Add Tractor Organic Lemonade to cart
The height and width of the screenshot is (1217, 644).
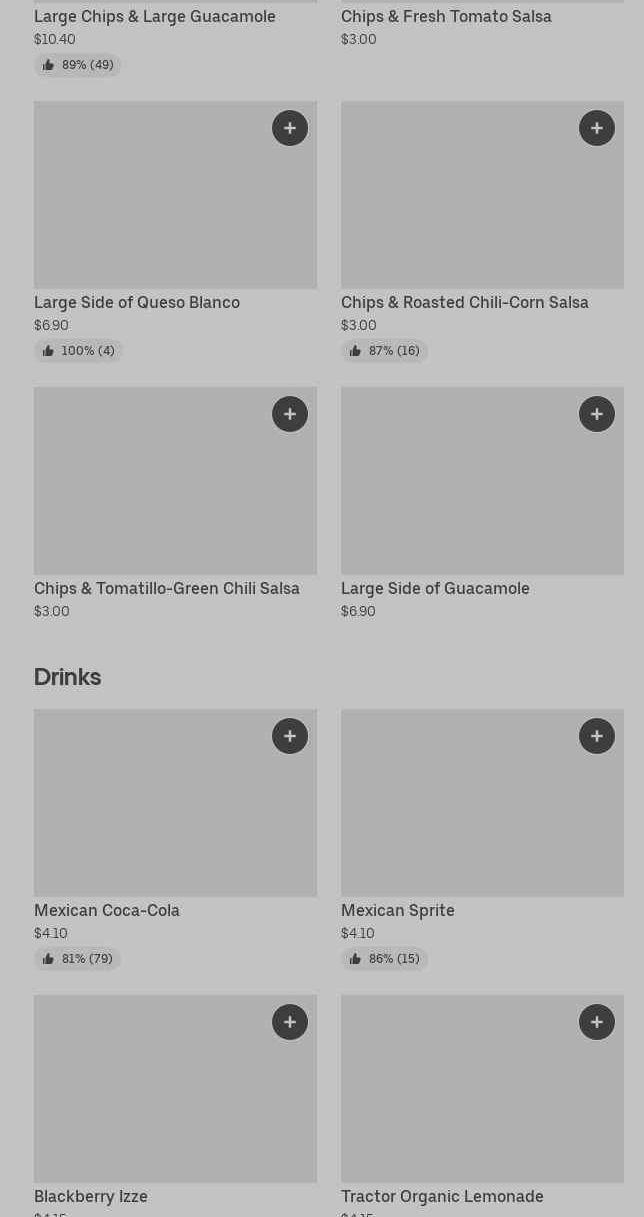click(x=597, y=1022)
